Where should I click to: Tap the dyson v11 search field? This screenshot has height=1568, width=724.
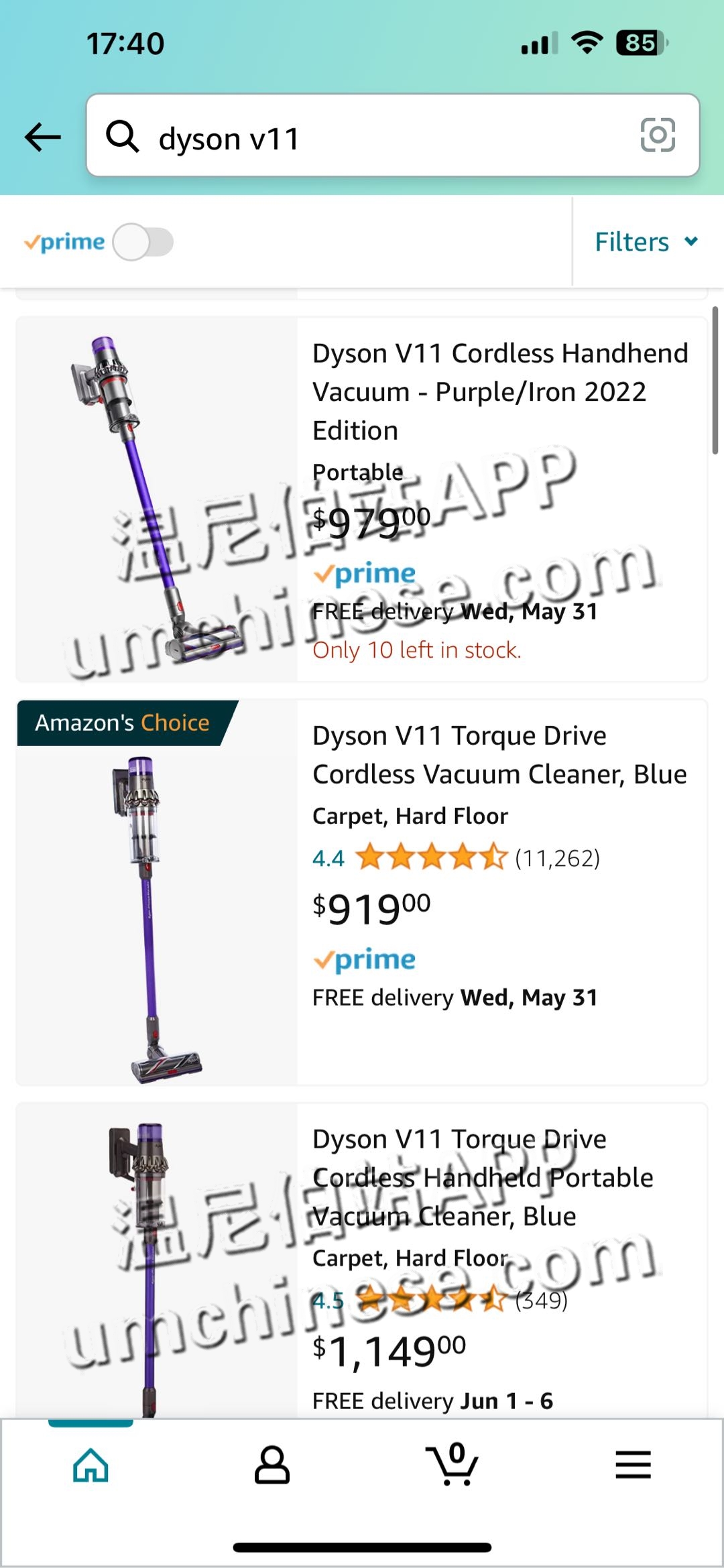[375, 137]
